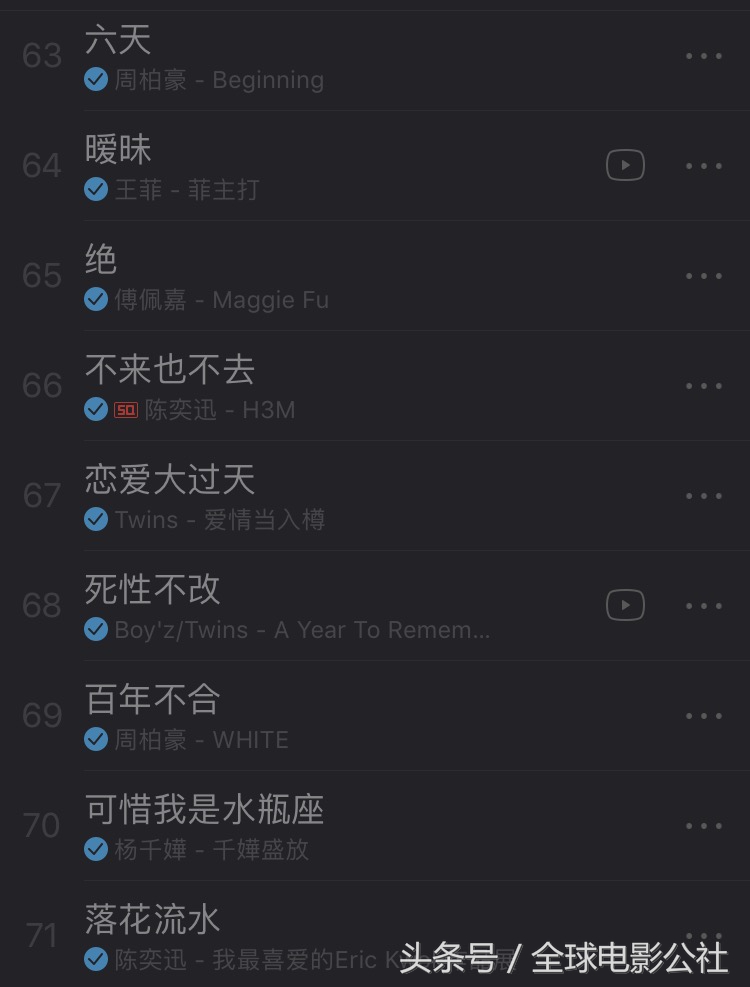Click the blue badge beside 王菲 - 菲主打

tap(96, 190)
